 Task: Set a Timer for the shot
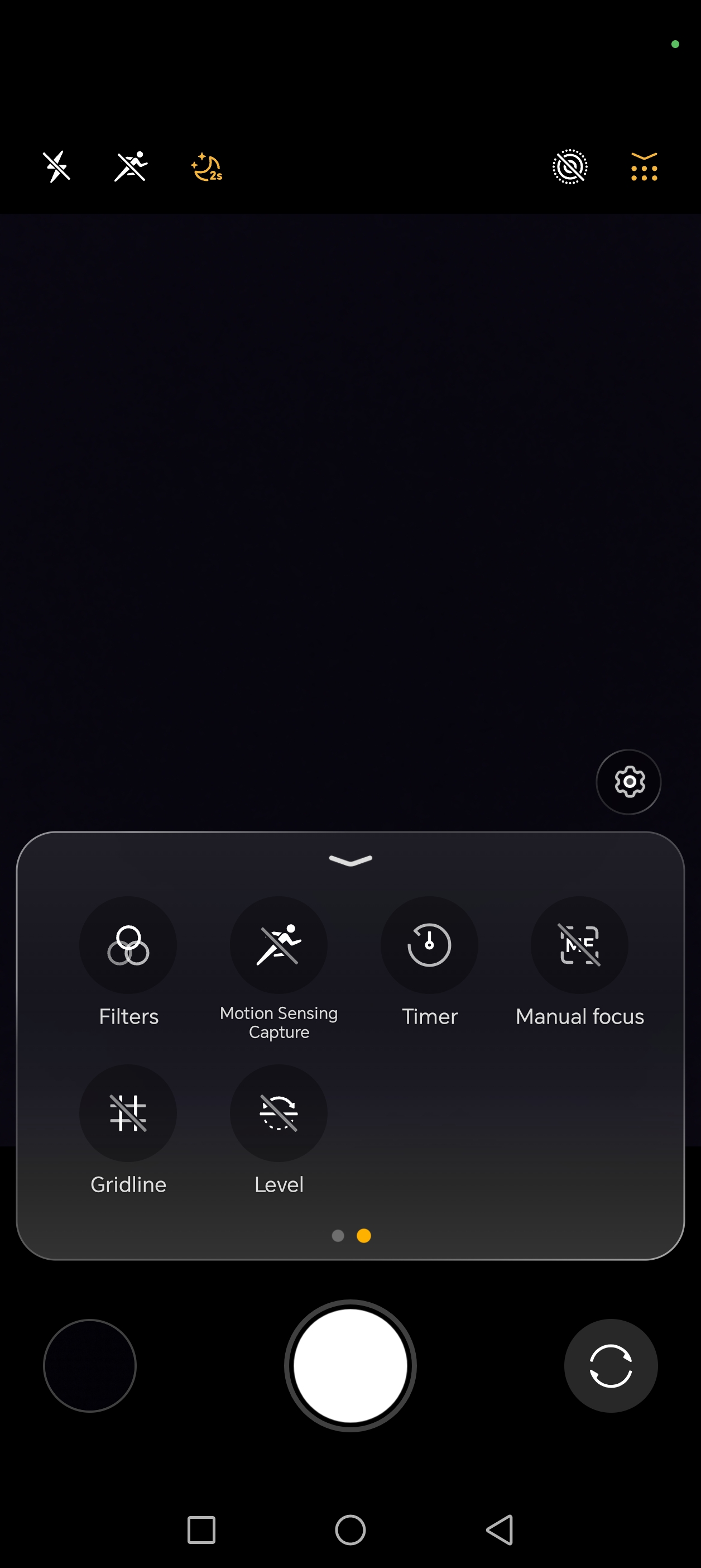pos(429,945)
